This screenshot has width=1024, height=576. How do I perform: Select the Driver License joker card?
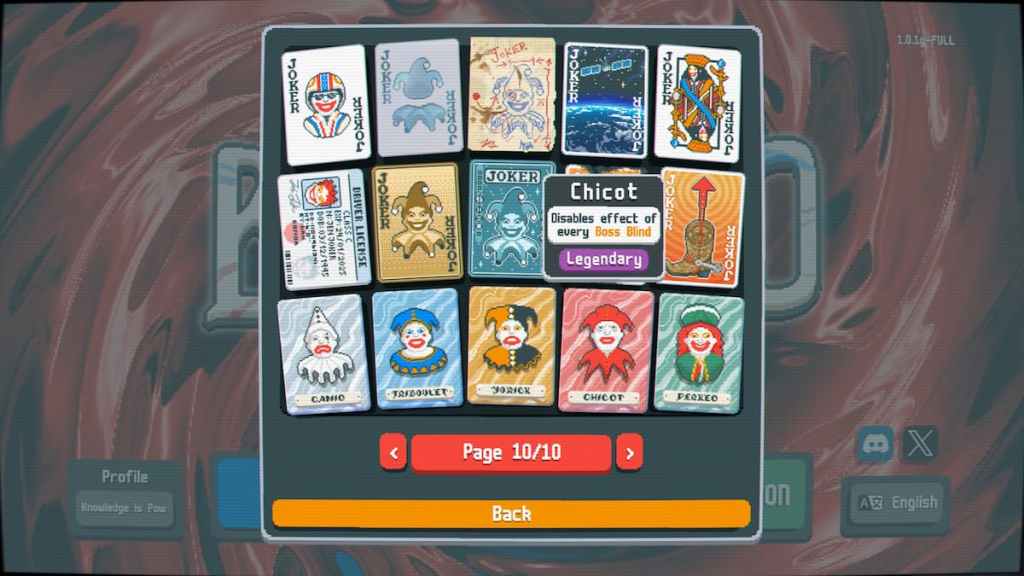tap(323, 228)
